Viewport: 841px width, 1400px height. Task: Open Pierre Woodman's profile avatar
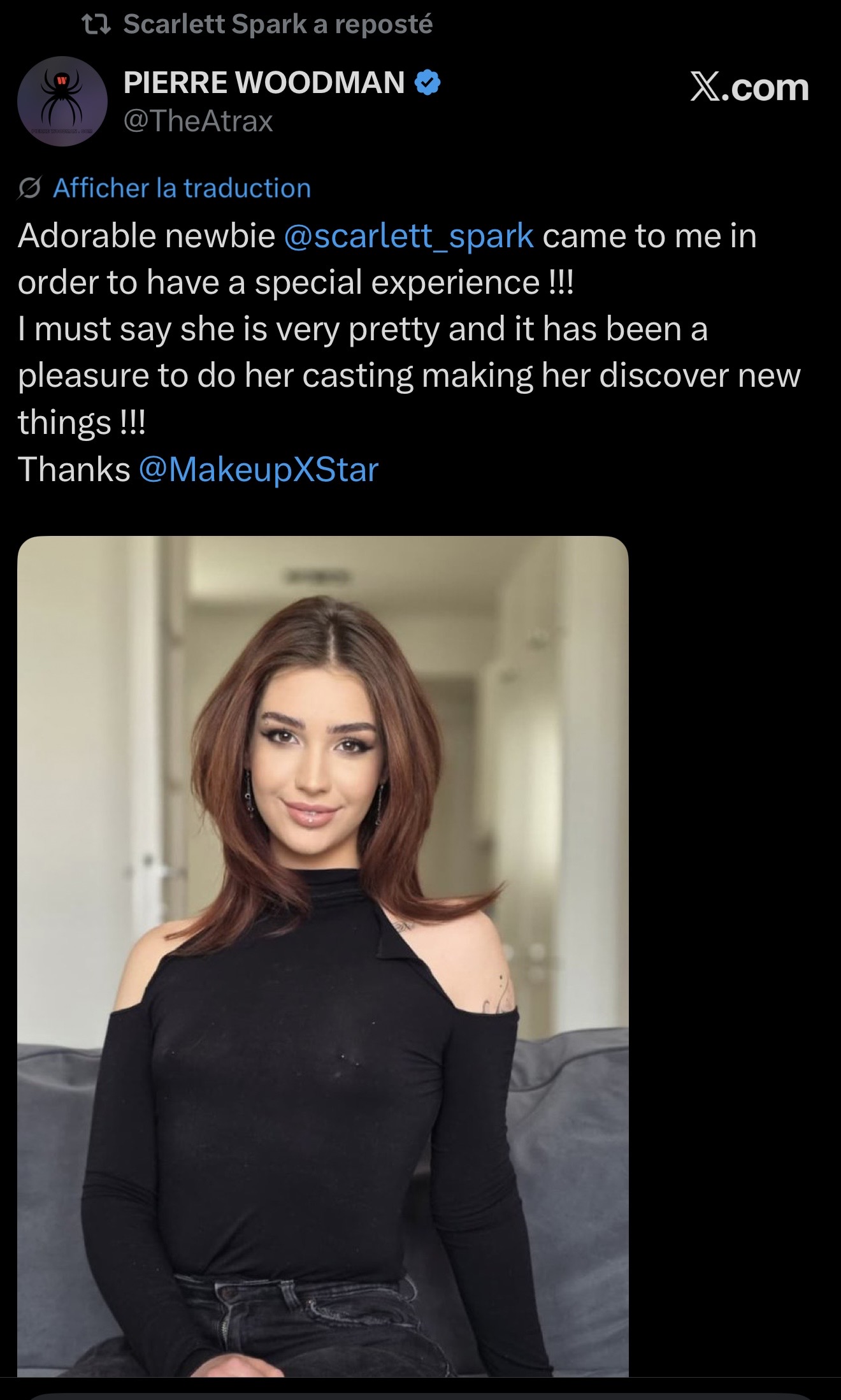click(62, 102)
